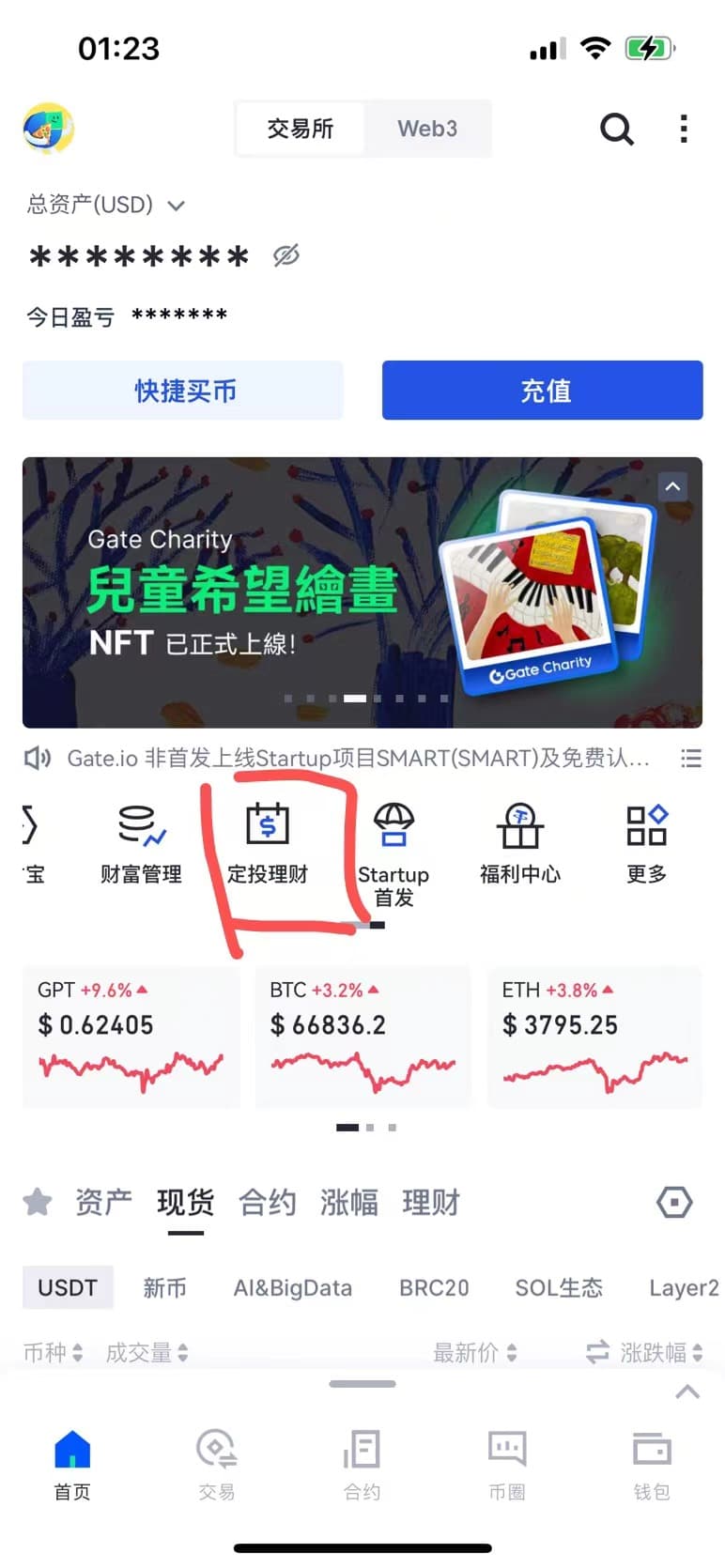Collapse the banner with the arrow icon
The image size is (725, 1568).
672,486
